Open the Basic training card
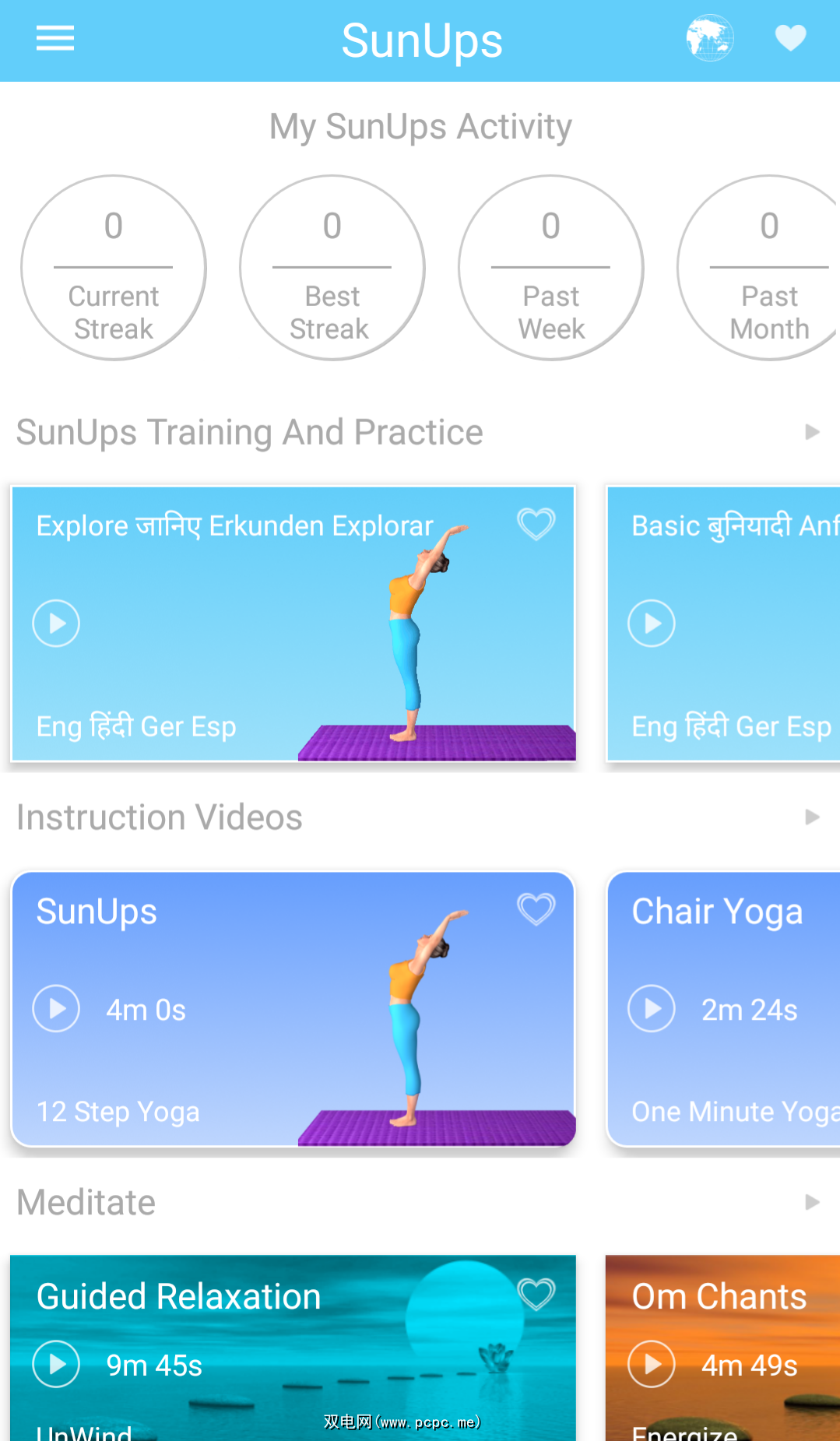 pos(724,623)
